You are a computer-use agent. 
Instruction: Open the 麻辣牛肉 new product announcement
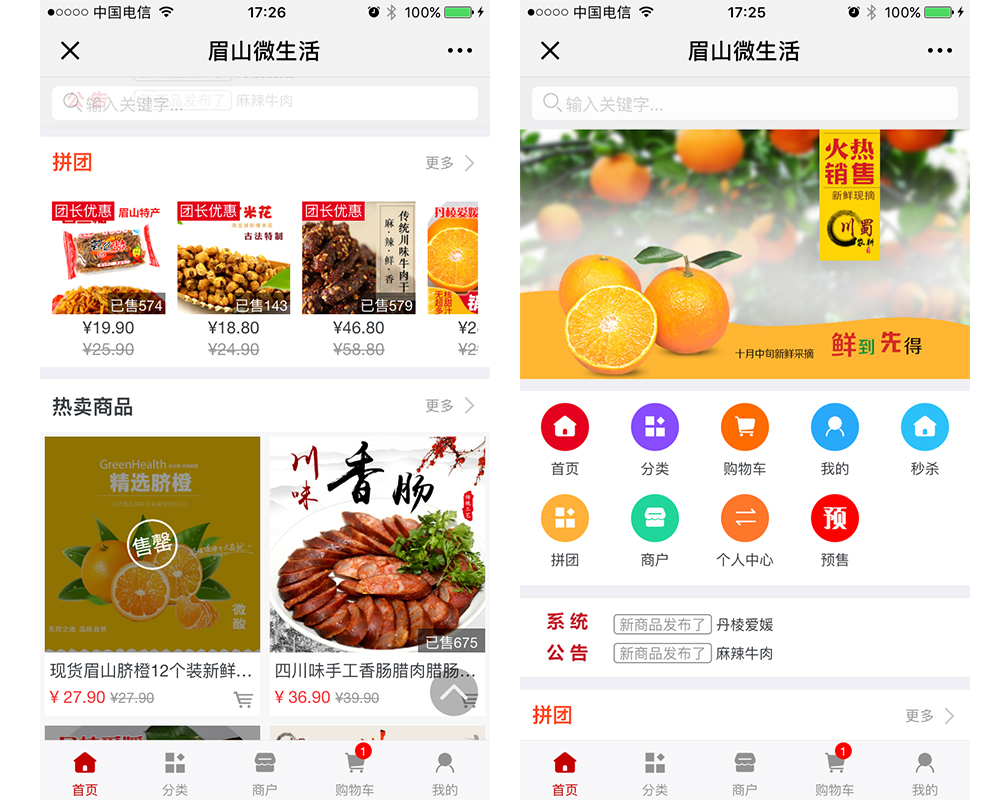744,653
